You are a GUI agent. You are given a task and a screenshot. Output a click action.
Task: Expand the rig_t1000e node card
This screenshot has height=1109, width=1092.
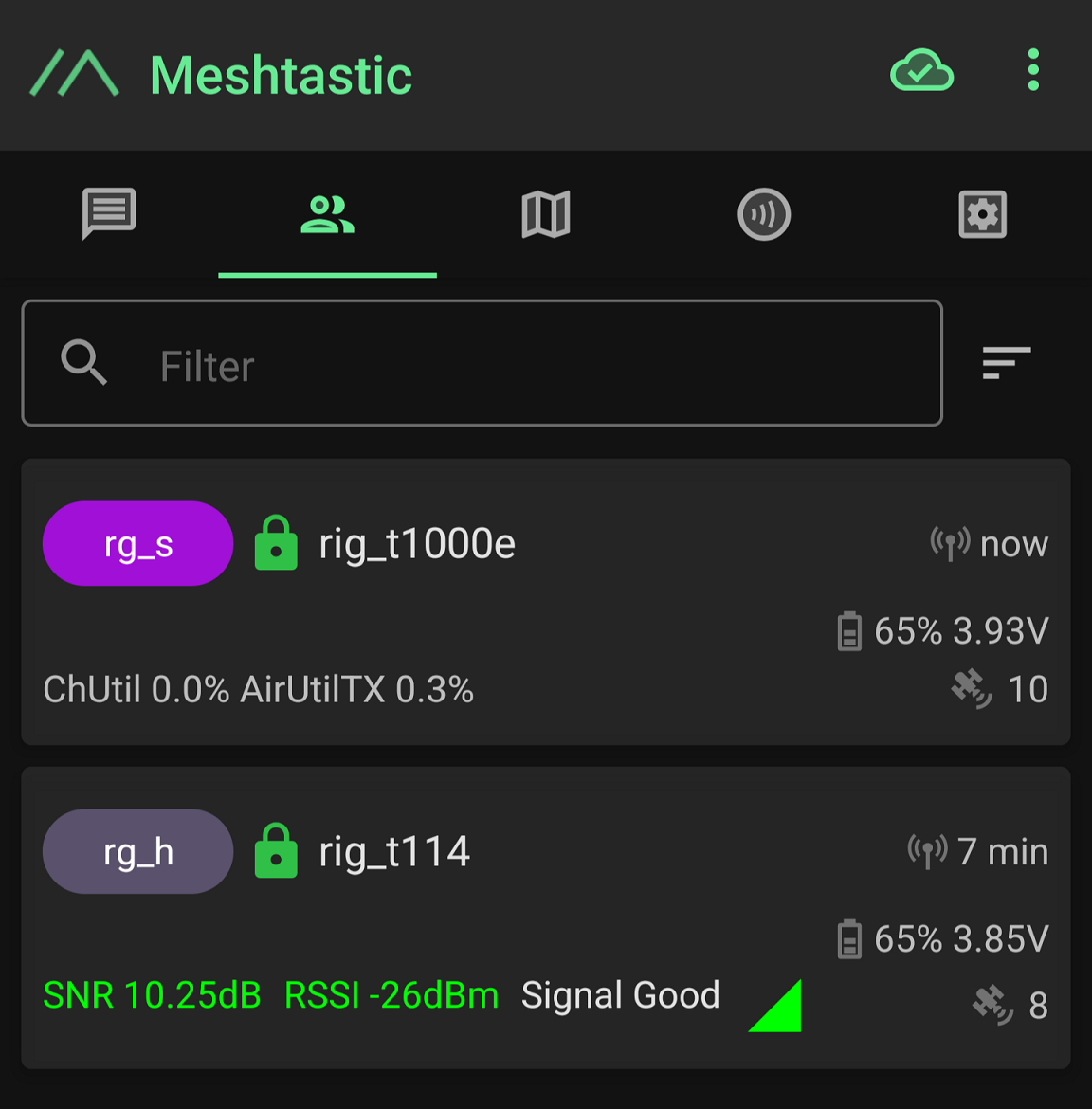pos(546,602)
